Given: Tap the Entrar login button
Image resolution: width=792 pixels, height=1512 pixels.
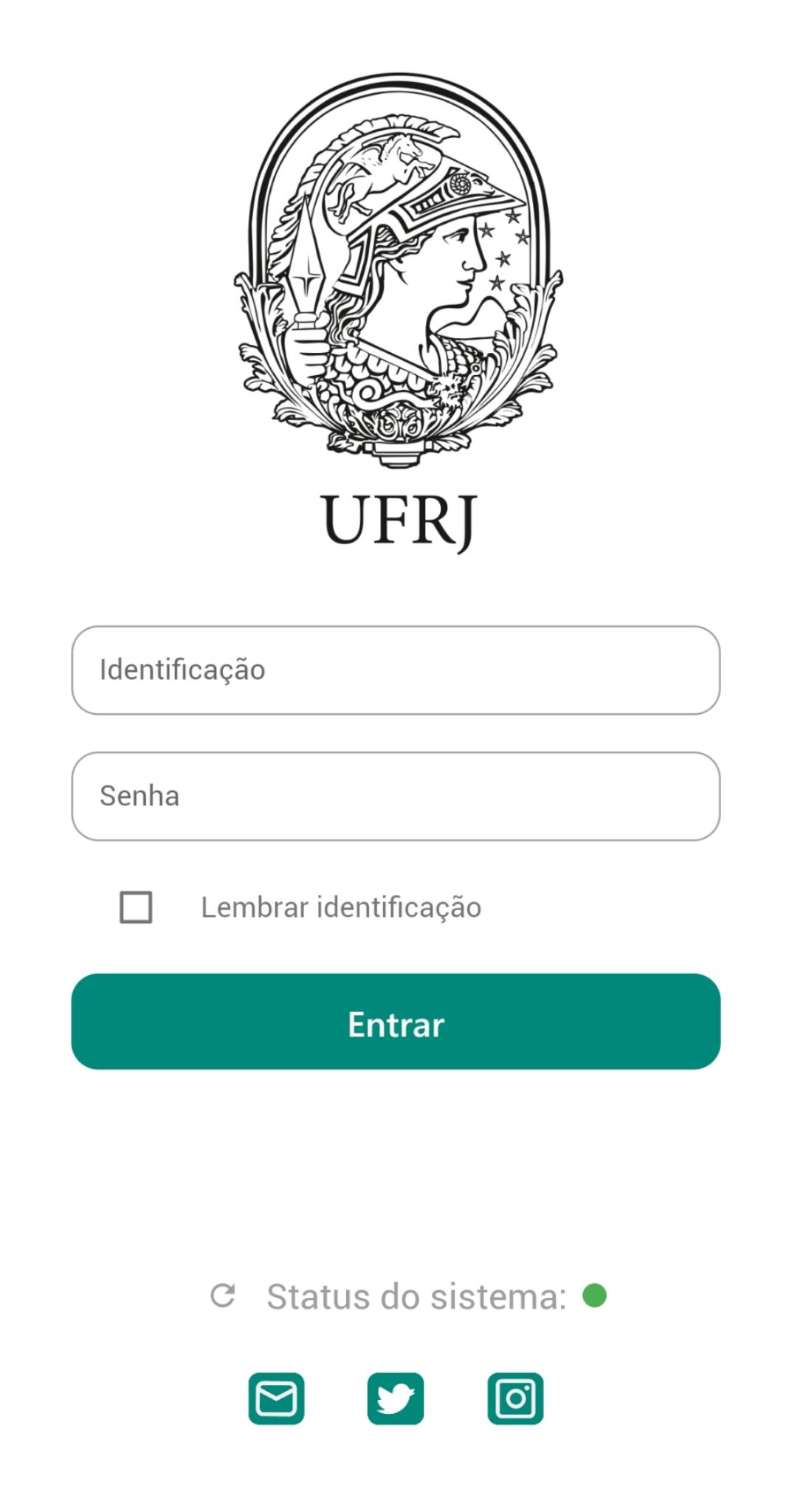Looking at the screenshot, I should (x=395, y=1021).
